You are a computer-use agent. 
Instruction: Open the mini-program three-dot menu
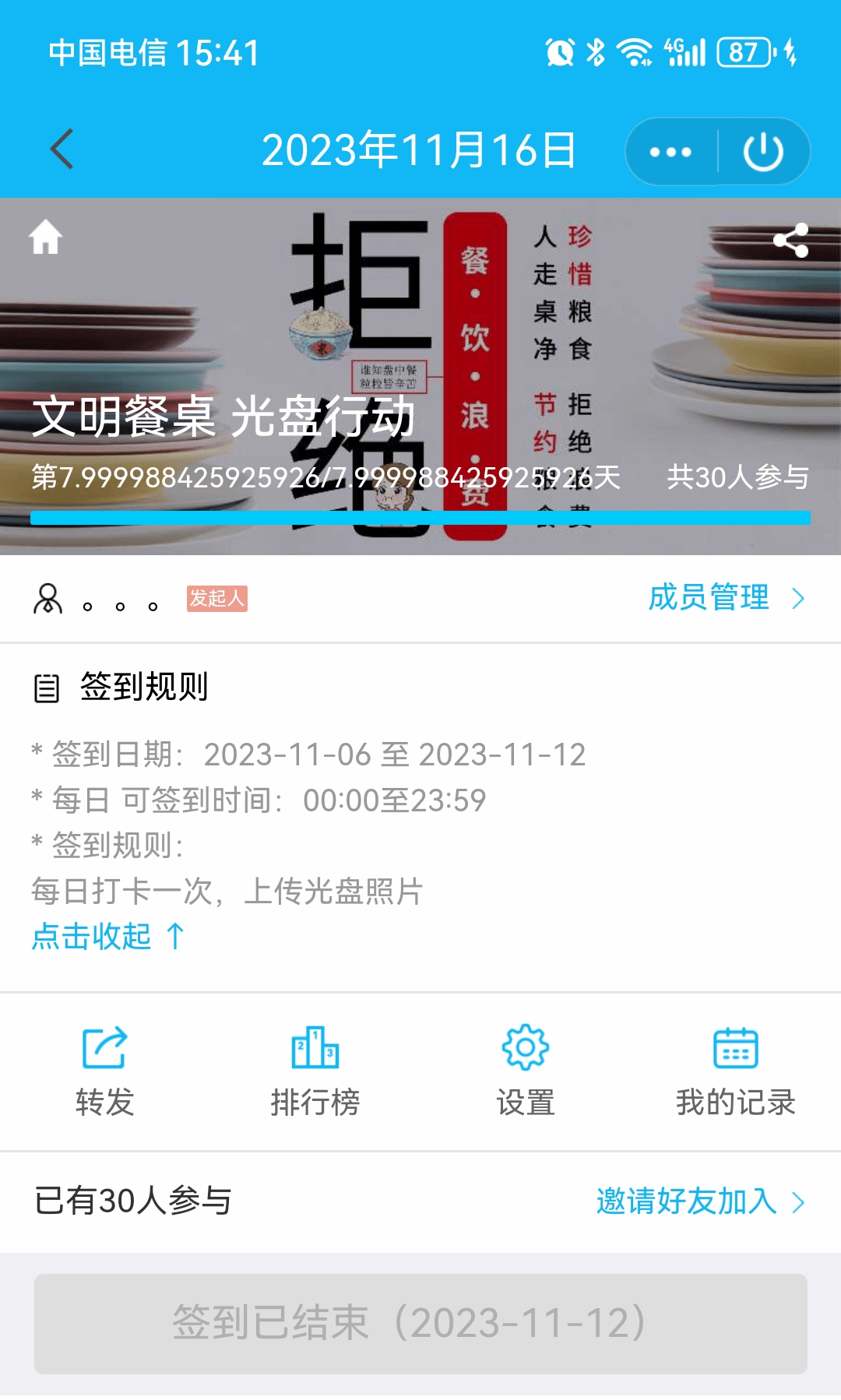pos(670,152)
